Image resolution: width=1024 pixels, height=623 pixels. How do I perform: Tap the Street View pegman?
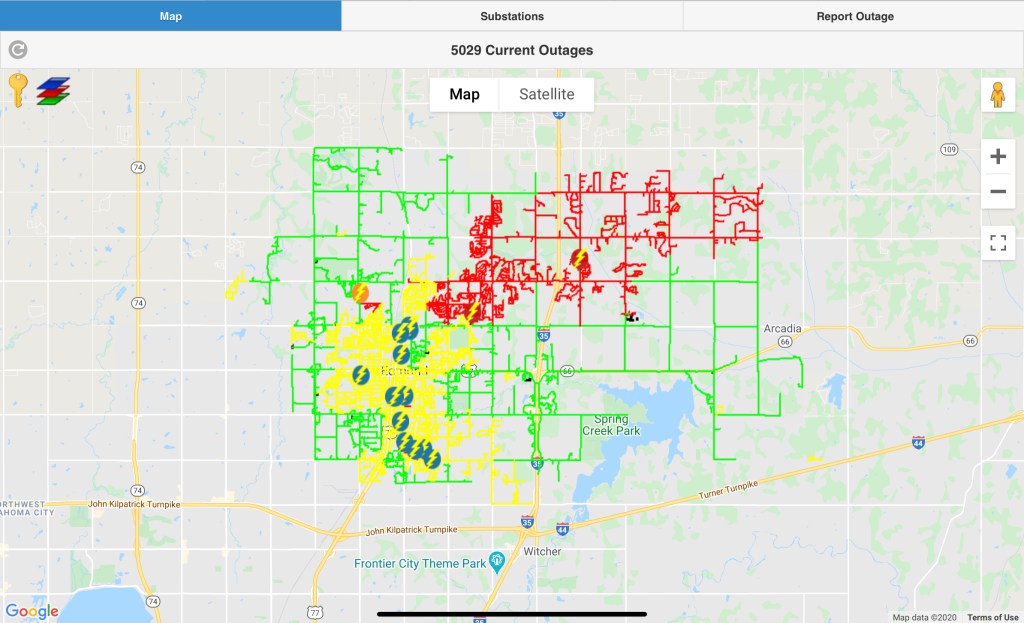(997, 95)
